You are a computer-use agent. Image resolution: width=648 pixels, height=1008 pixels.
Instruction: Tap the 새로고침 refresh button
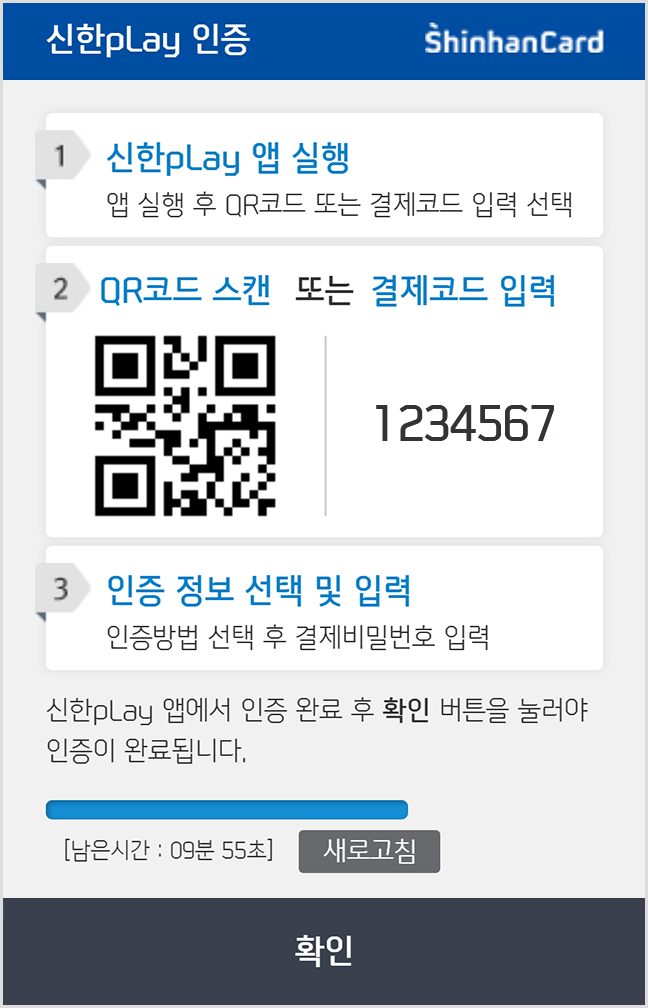pos(369,851)
